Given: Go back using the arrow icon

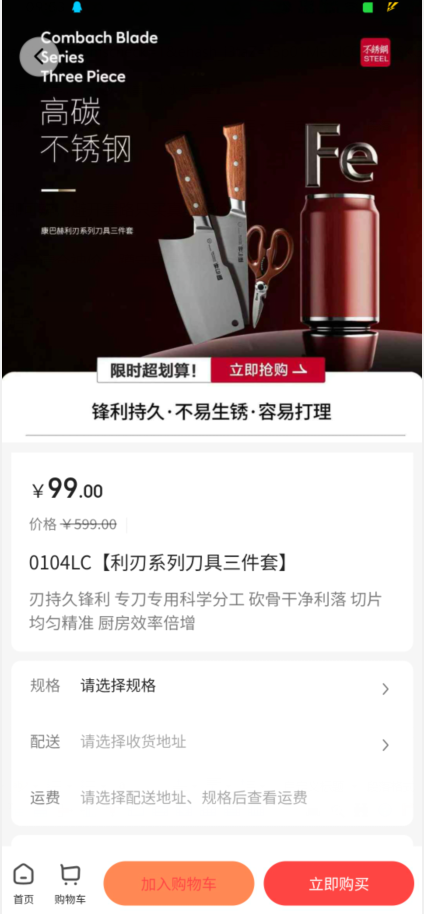Looking at the screenshot, I should (x=38, y=57).
